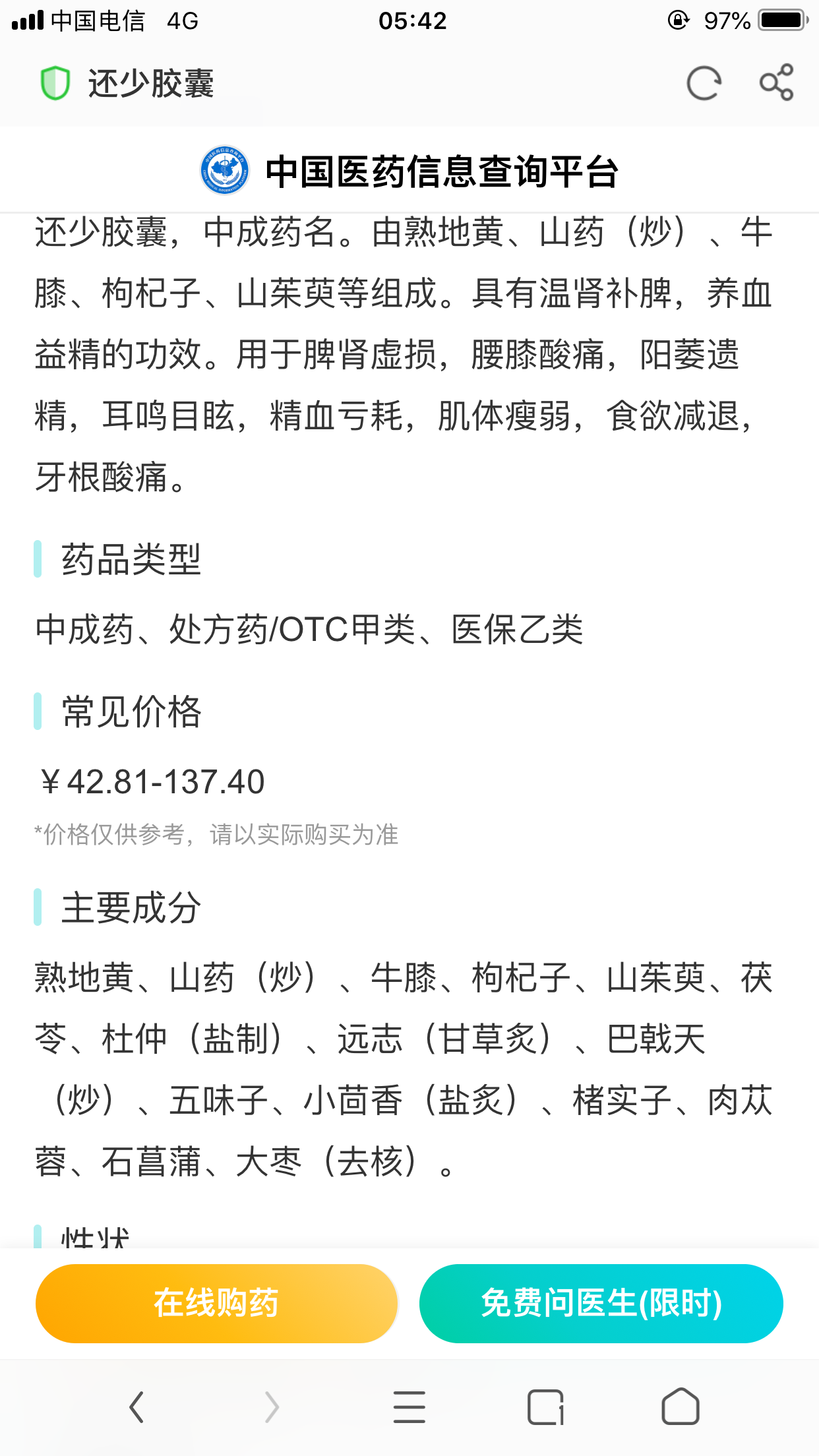Image resolution: width=819 pixels, height=1456 pixels.
Task: Return to the browser home page
Action: (x=680, y=1407)
